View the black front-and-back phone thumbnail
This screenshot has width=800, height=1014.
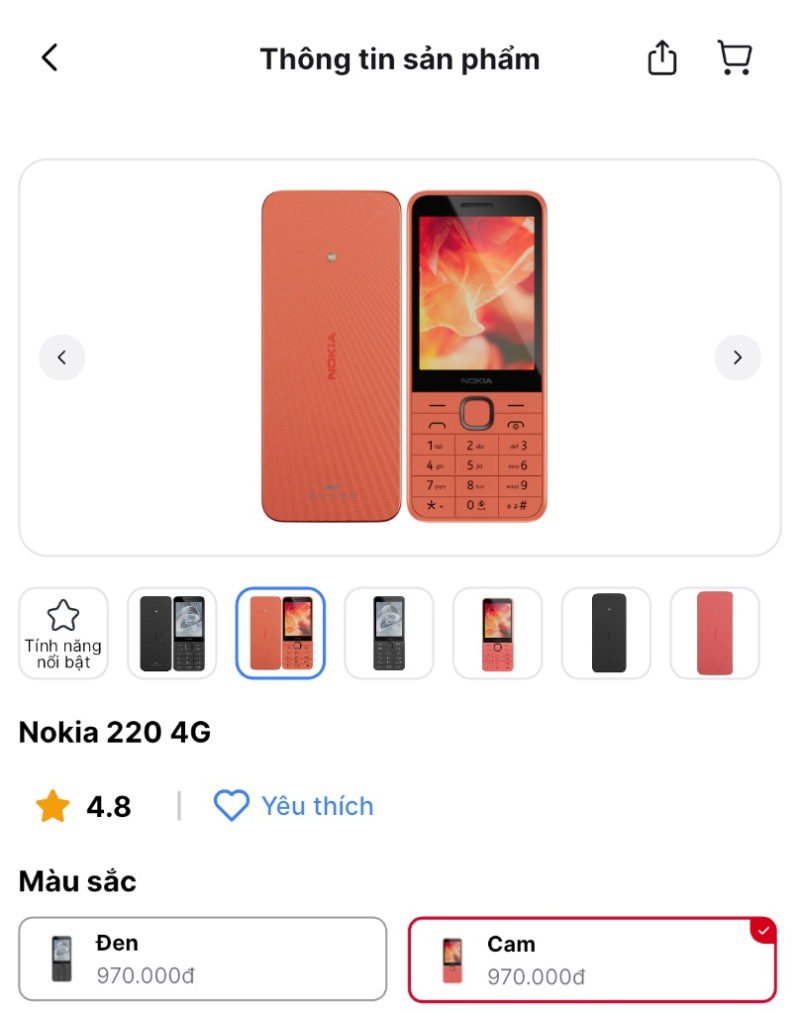172,633
